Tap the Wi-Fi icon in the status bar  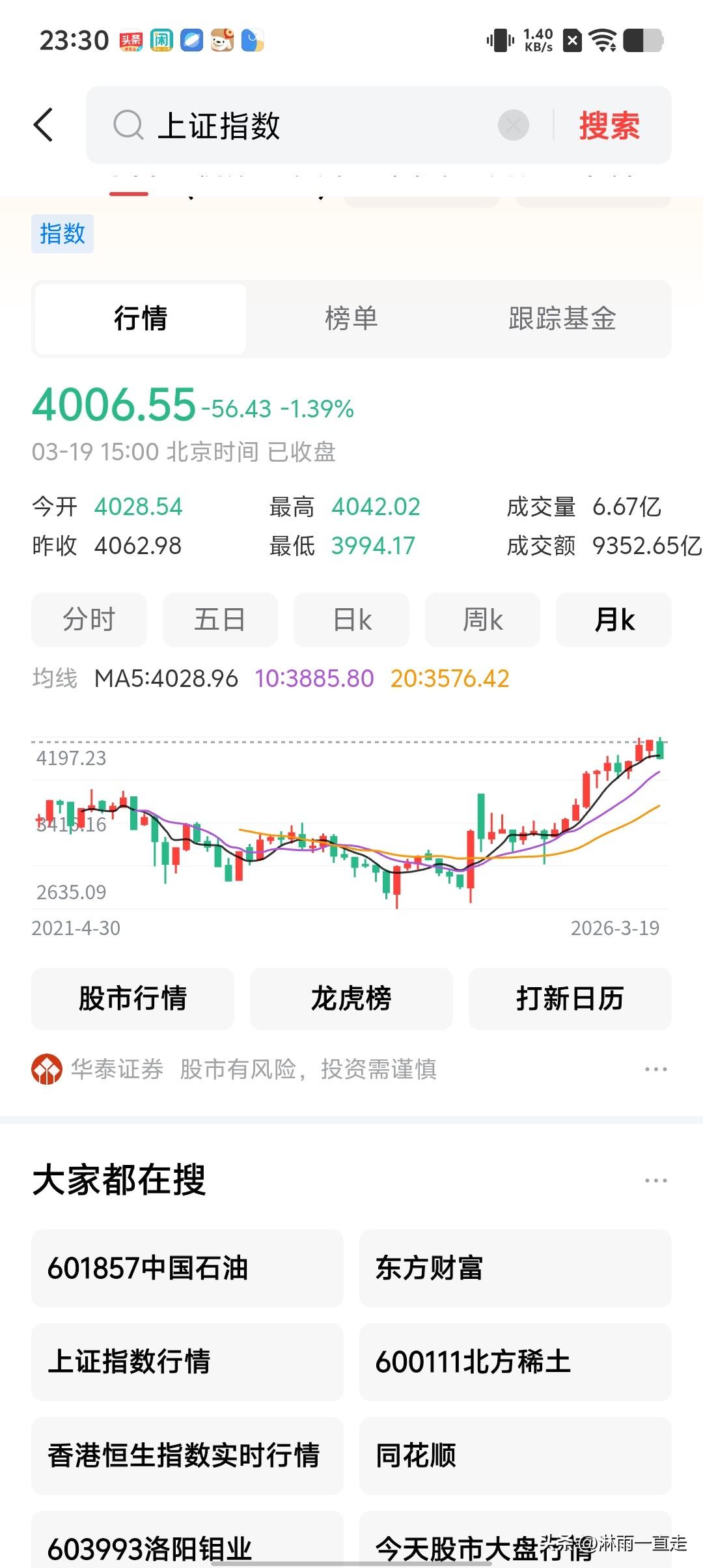[x=602, y=40]
